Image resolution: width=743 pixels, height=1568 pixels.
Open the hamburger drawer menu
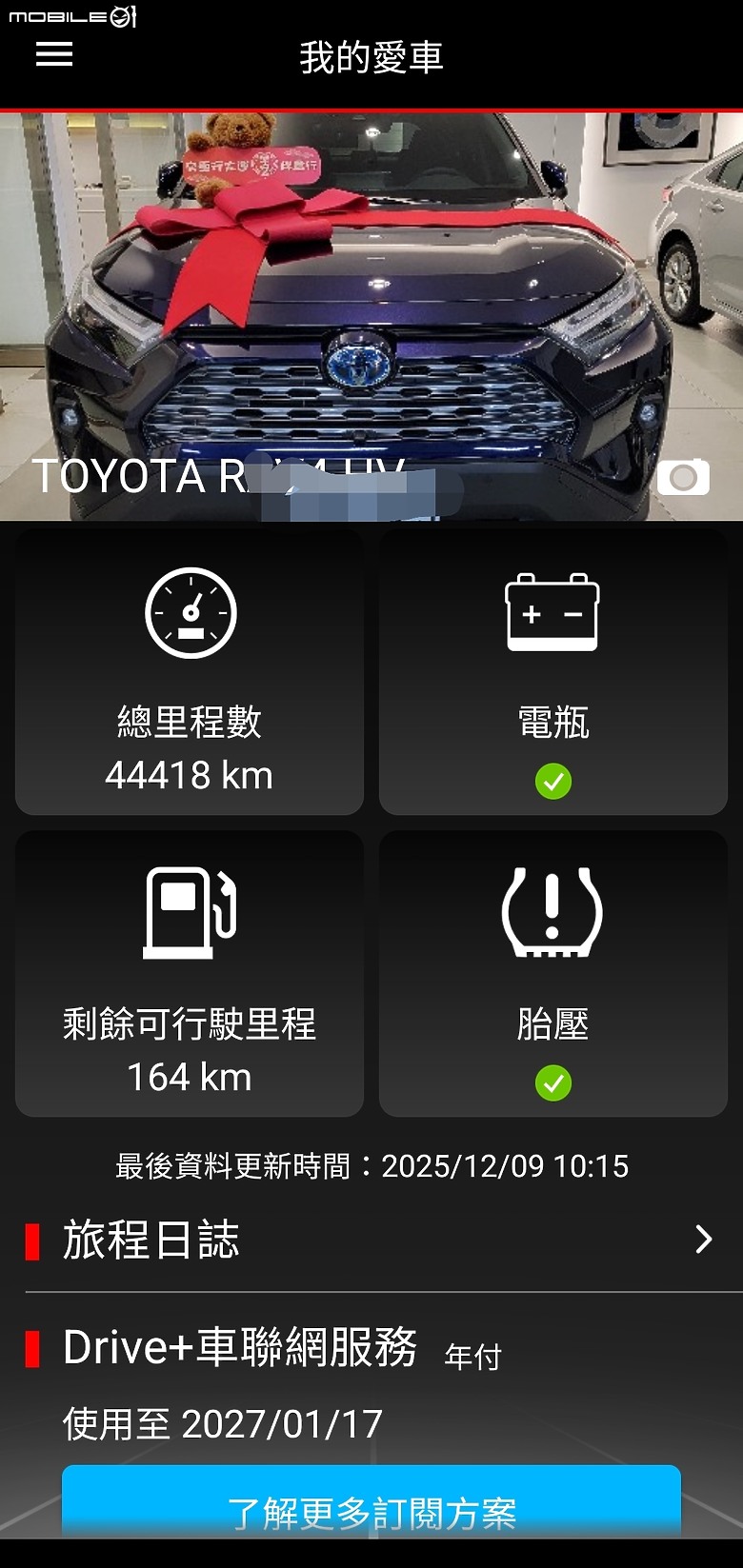point(54,55)
